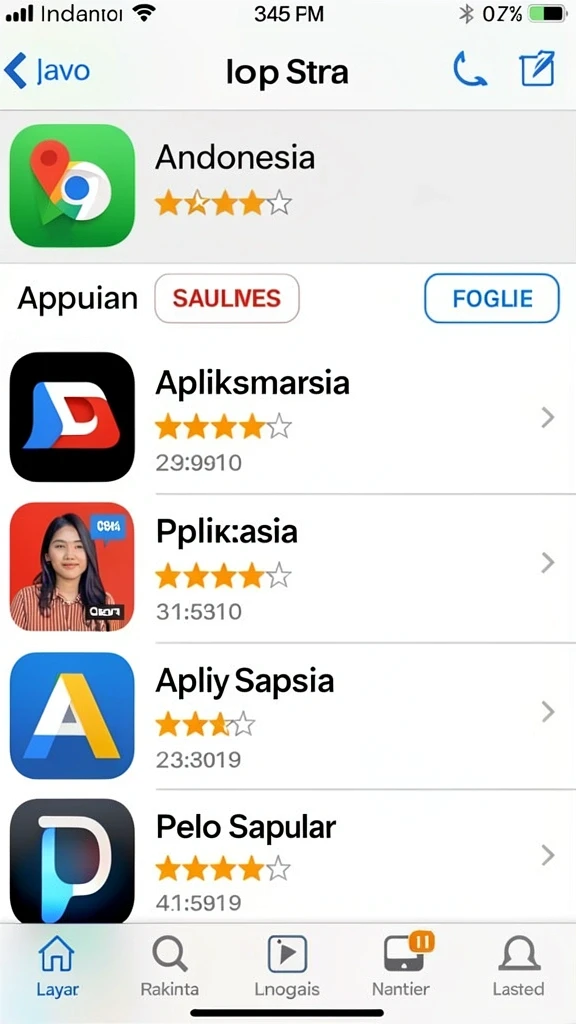Tap the phone call icon

pyautogui.click(x=469, y=70)
